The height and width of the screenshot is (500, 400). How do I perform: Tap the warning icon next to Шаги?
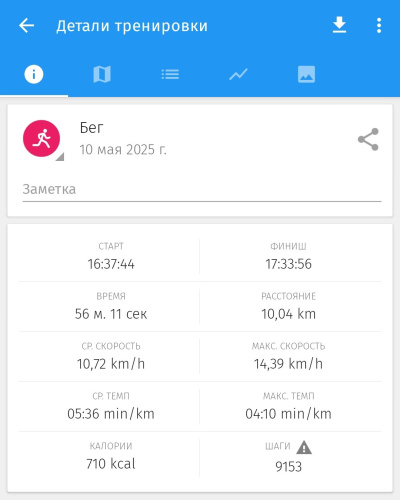tap(304, 447)
